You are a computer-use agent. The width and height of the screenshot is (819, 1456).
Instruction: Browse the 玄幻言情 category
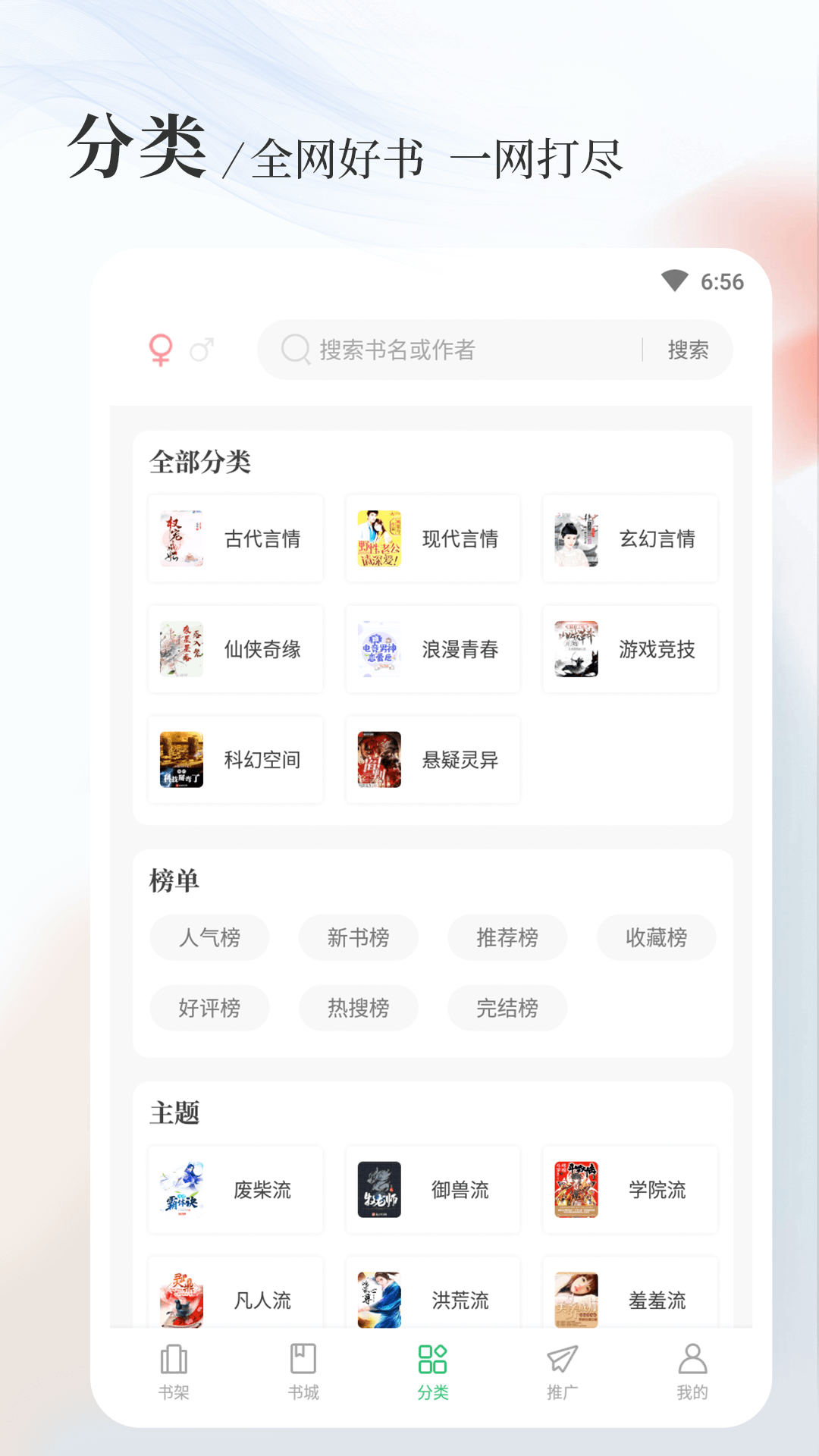tap(629, 538)
